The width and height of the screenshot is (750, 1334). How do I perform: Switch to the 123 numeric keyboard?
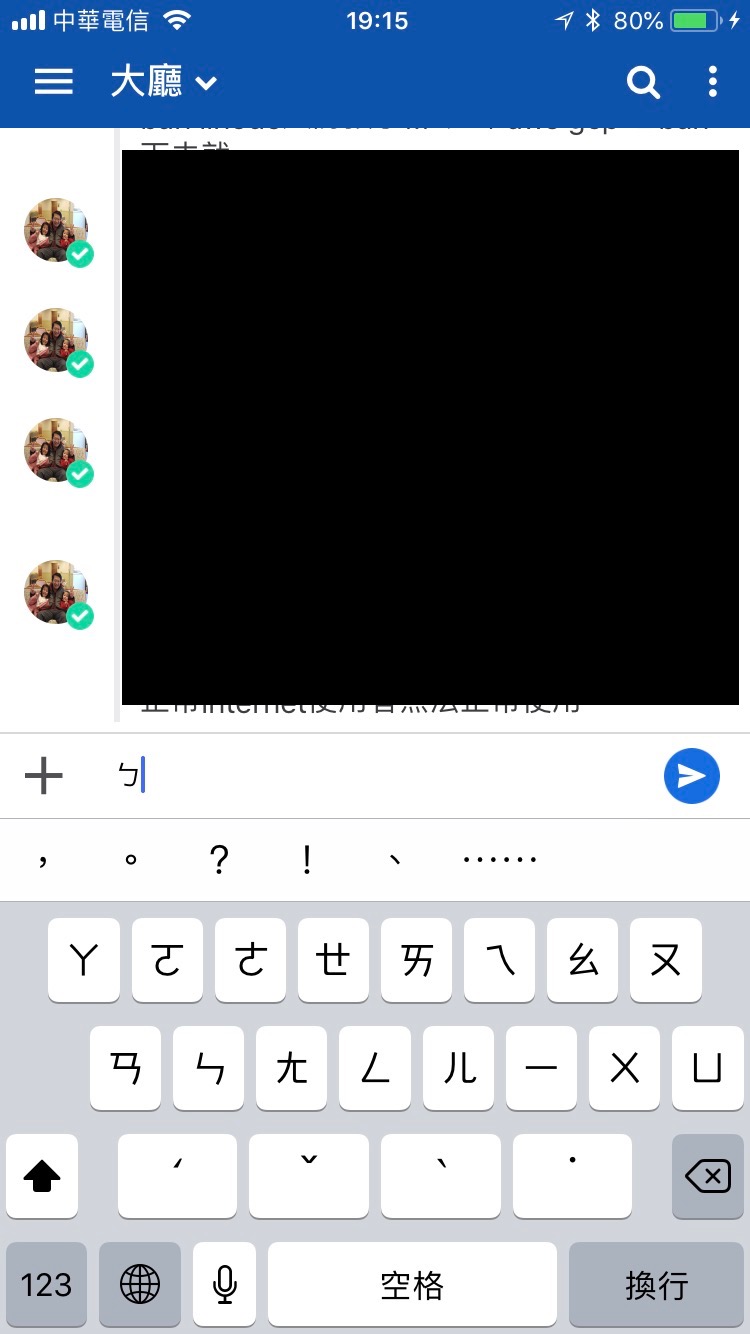pyautogui.click(x=46, y=1284)
